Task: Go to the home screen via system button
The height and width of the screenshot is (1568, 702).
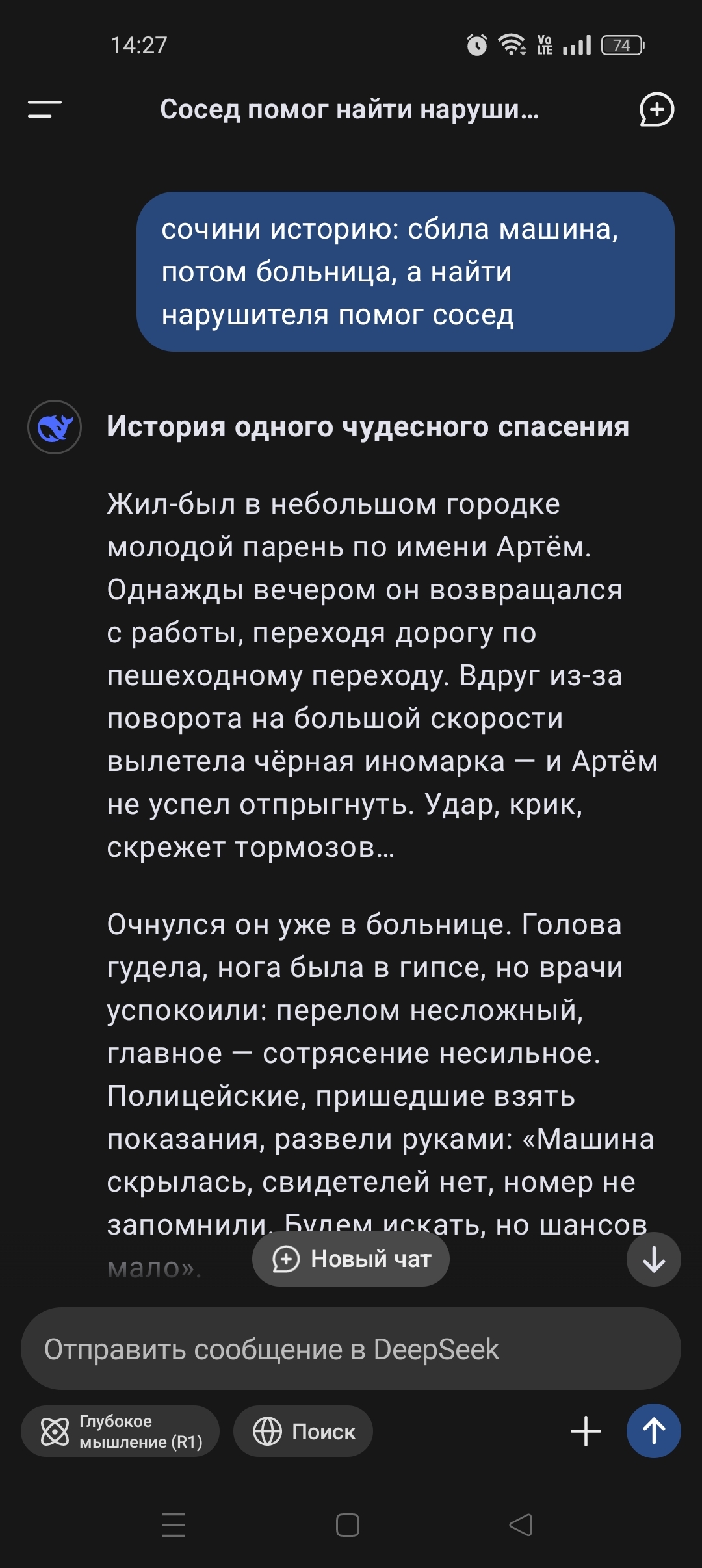Action: (348, 1525)
